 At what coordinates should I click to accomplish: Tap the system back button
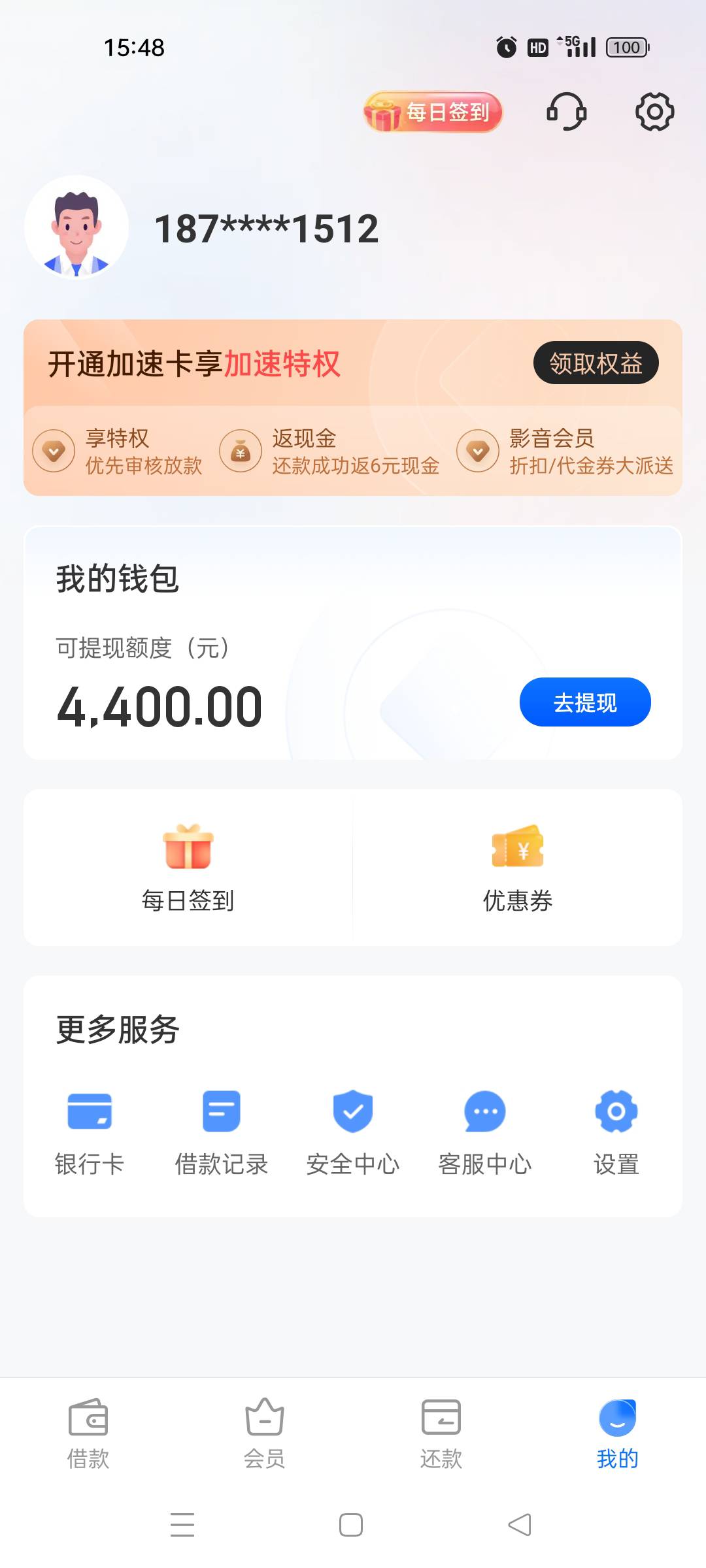pos(520,1525)
